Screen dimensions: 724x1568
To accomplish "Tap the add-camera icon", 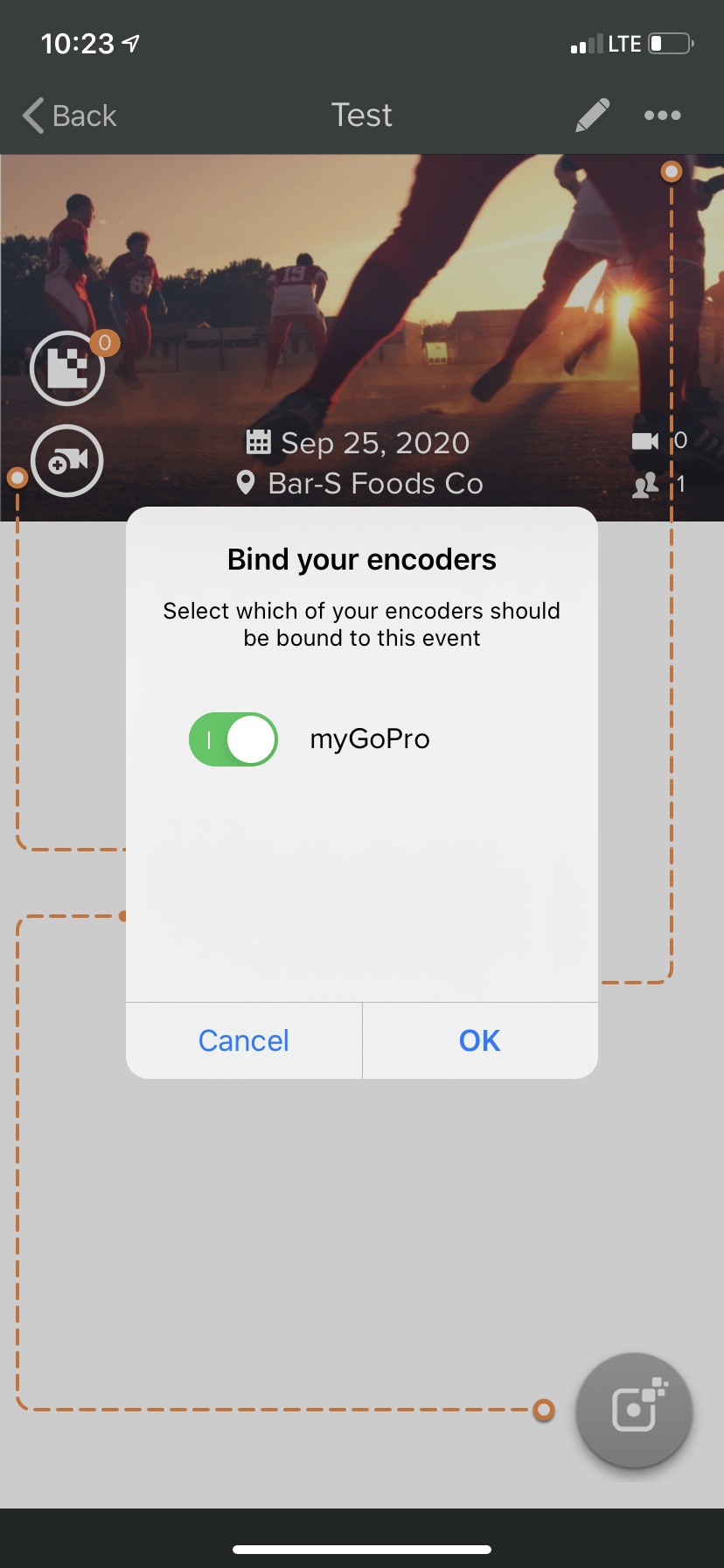I will [67, 461].
